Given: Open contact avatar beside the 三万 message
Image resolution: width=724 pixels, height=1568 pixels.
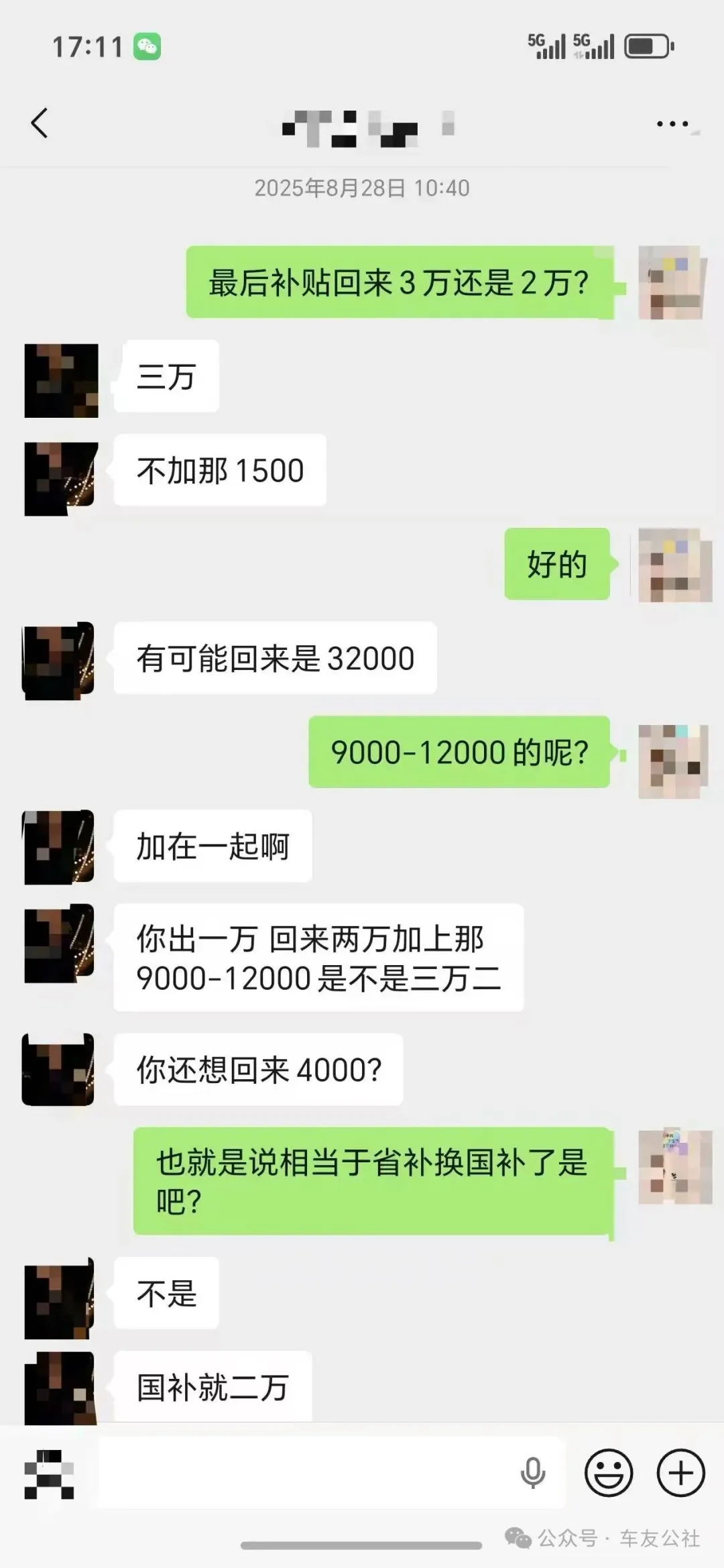Looking at the screenshot, I should [61, 380].
